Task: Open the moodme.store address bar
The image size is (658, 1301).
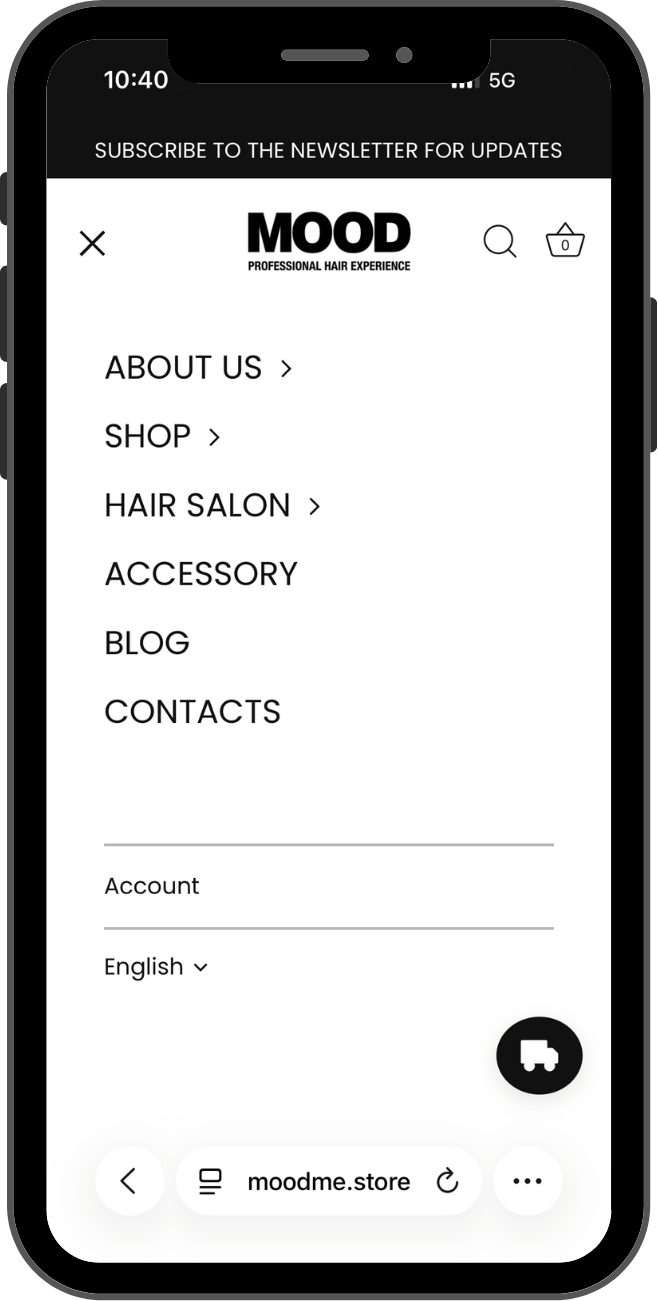Action: click(x=328, y=1182)
